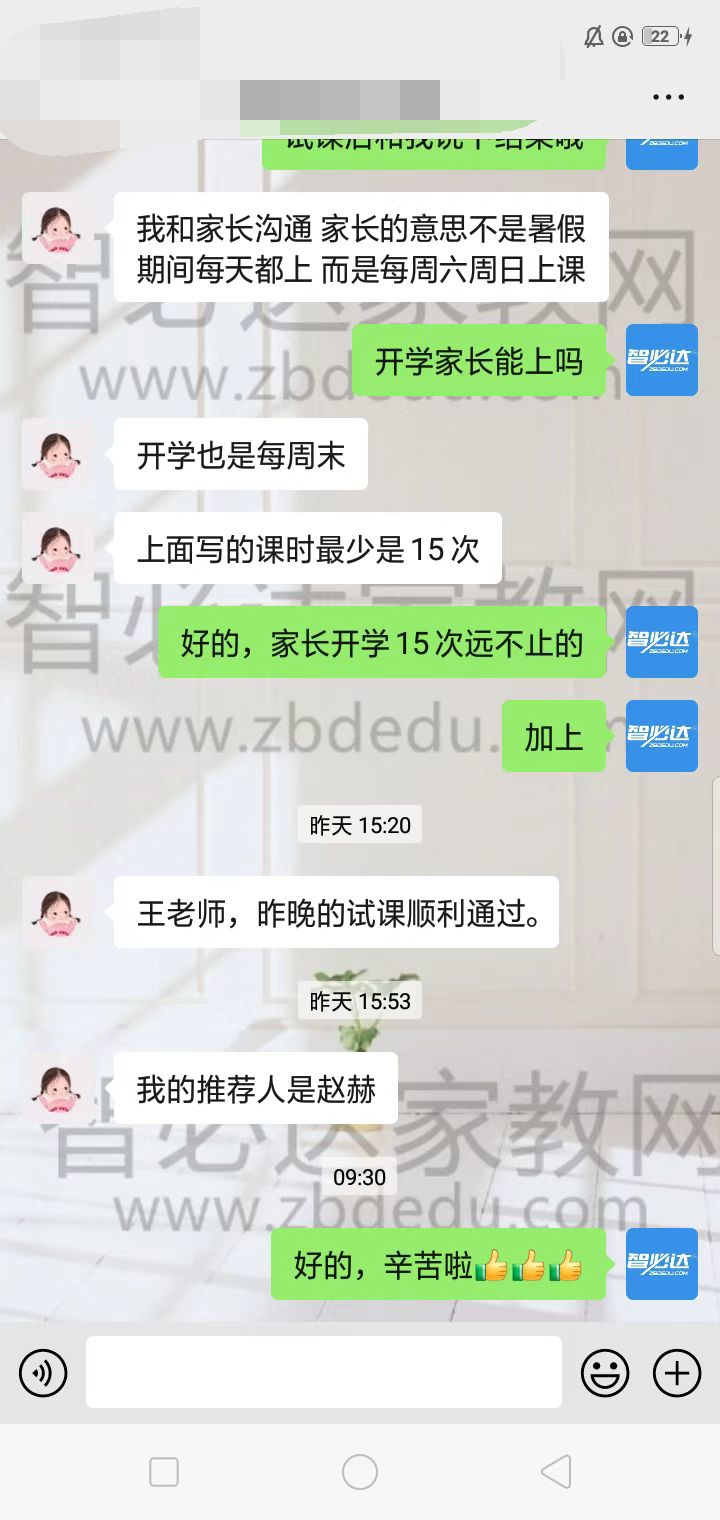Go back with the system back button
Image resolution: width=720 pixels, height=1520 pixels.
(x=556, y=1472)
